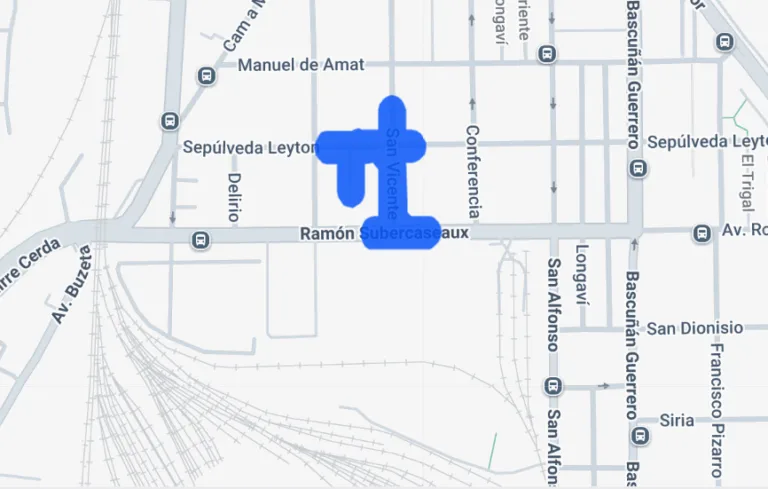Image resolution: width=768 pixels, height=489 pixels.
Task: Select the bus stop beside the Av. Ro label
Action: 703,234
